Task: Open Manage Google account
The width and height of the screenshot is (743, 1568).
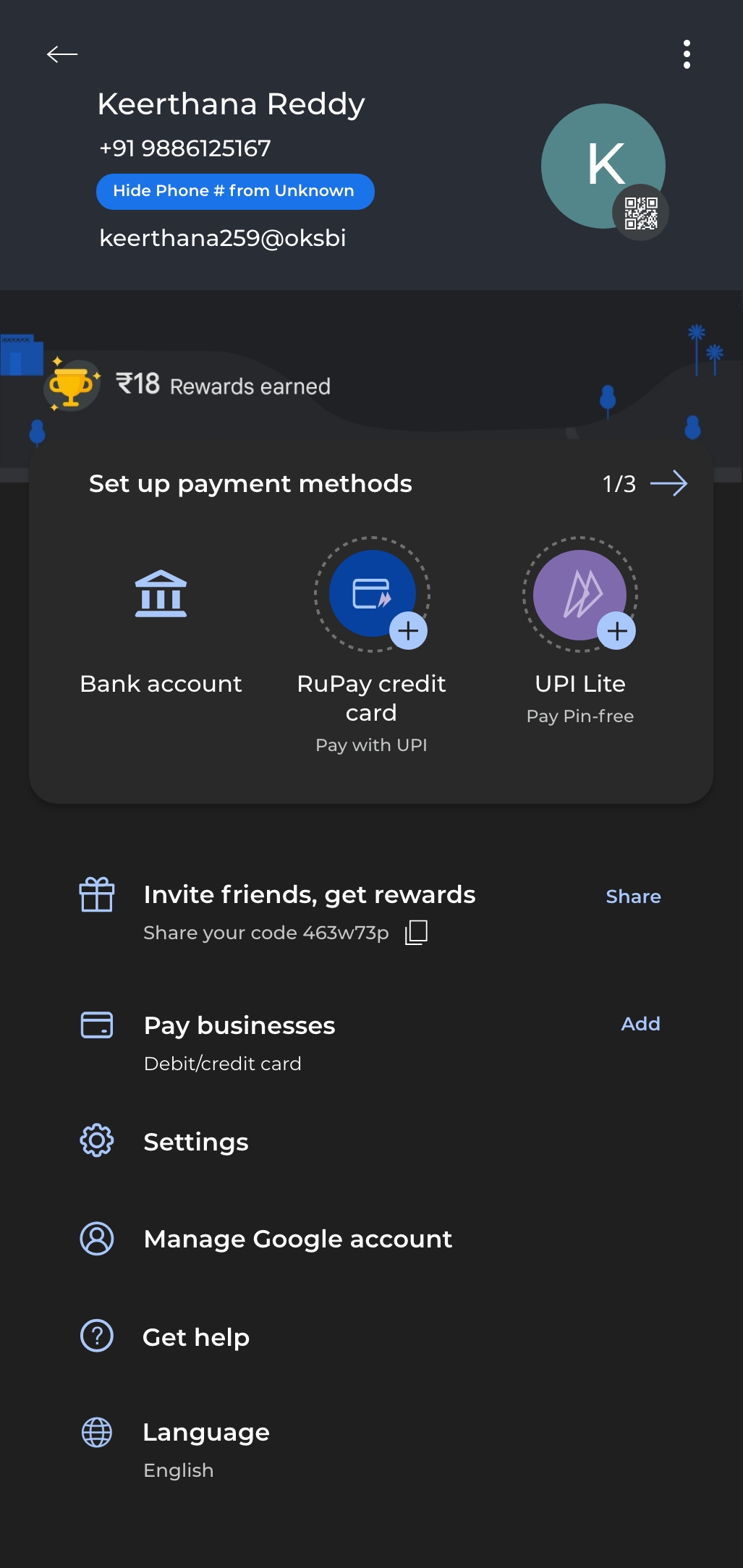Action: [298, 1238]
